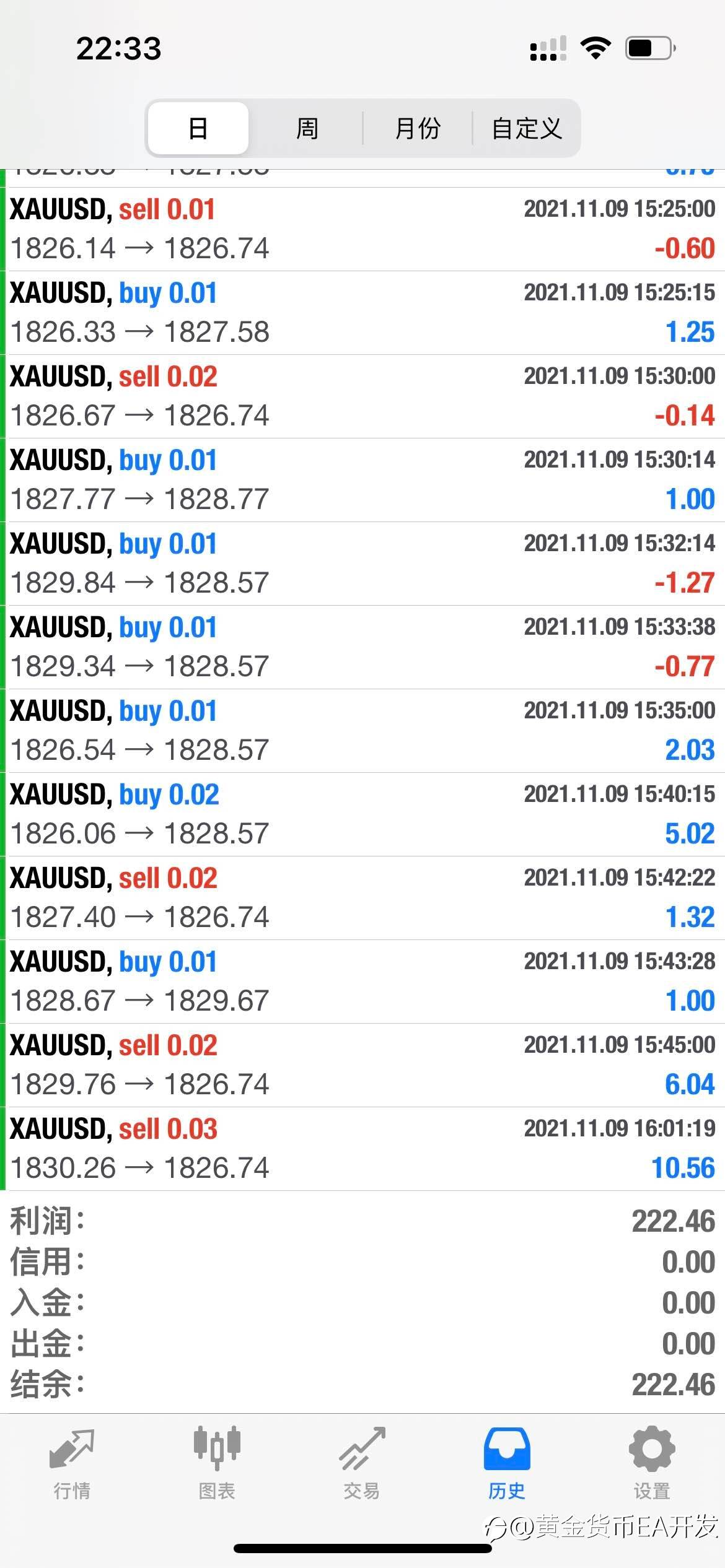725x1568 pixels.
Task: View the buy trade at 15:33:38
Action: 362,647
